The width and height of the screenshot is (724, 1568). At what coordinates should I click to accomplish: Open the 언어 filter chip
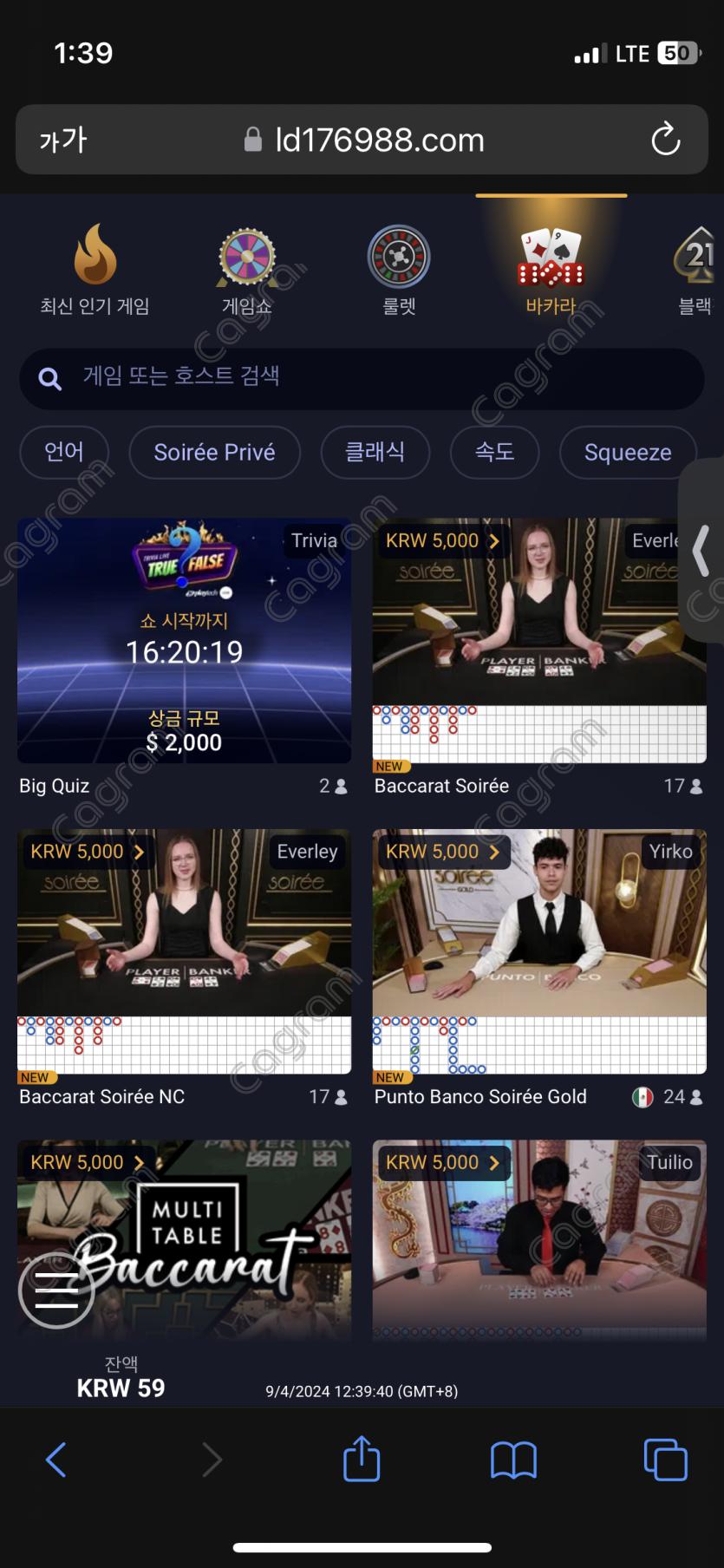64,452
